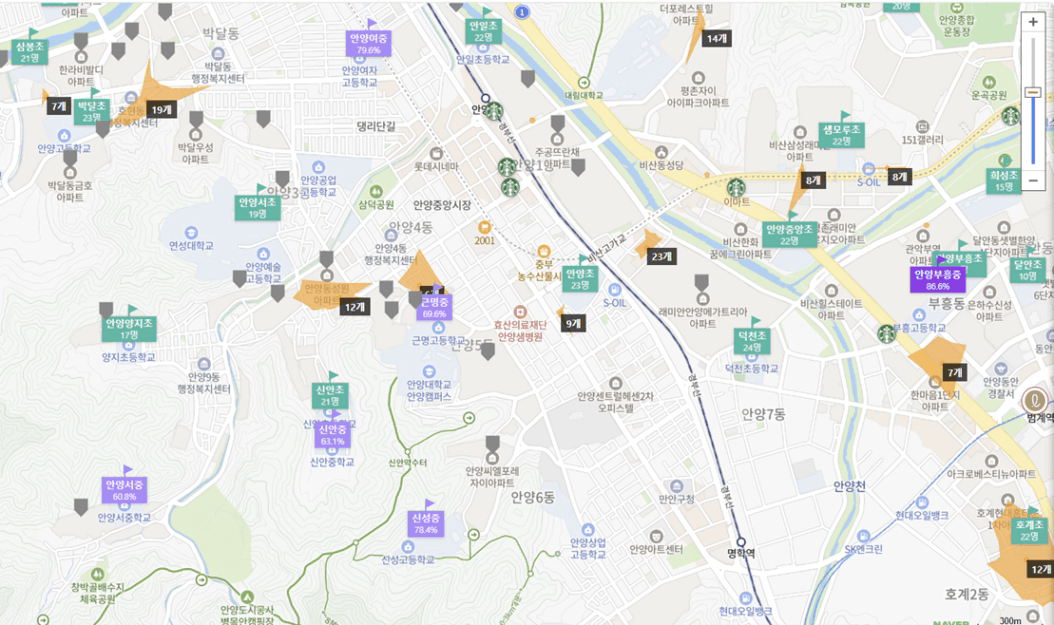Open the 샘모루초 22명 school marker
The width and height of the screenshot is (1054, 625).
[x=842, y=136]
